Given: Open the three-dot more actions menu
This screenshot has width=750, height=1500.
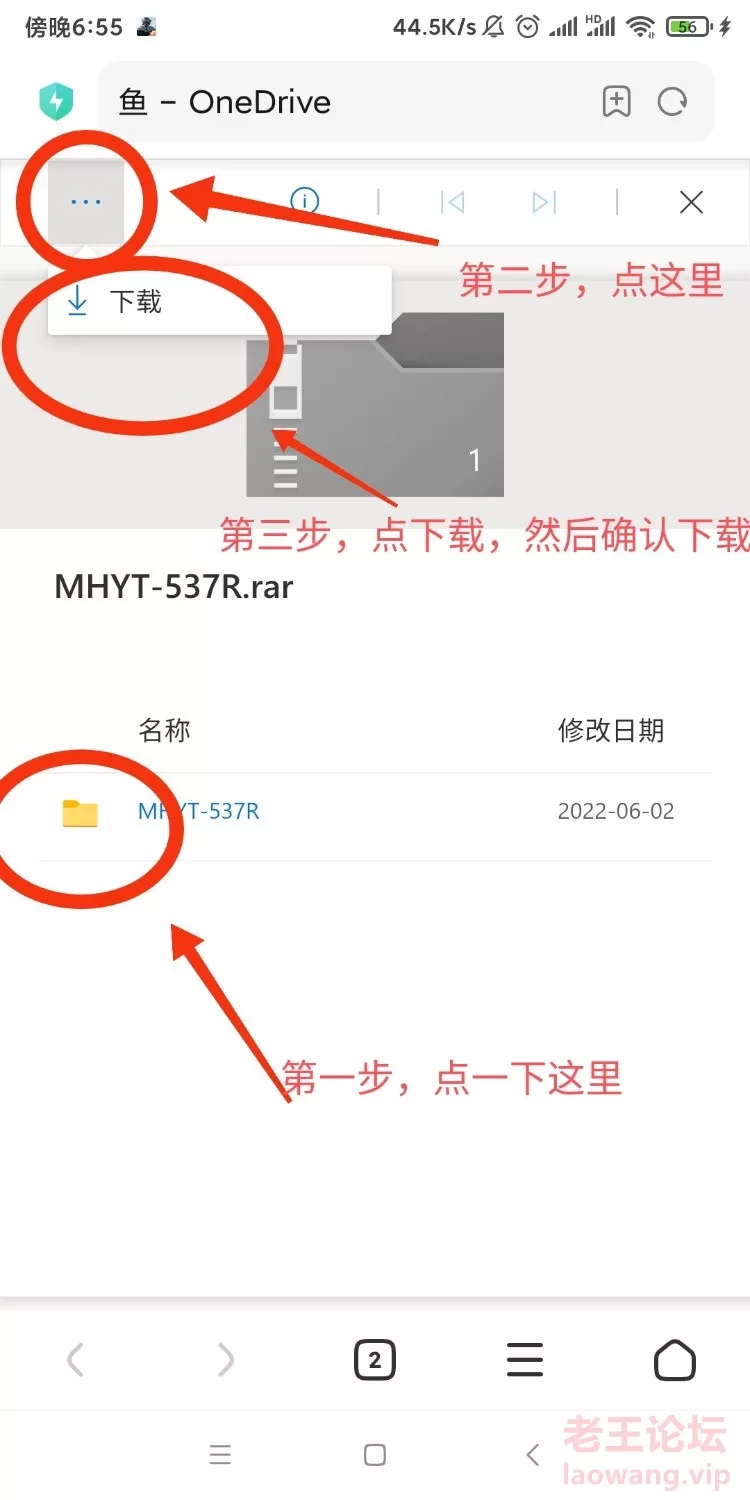Looking at the screenshot, I should 86,202.
